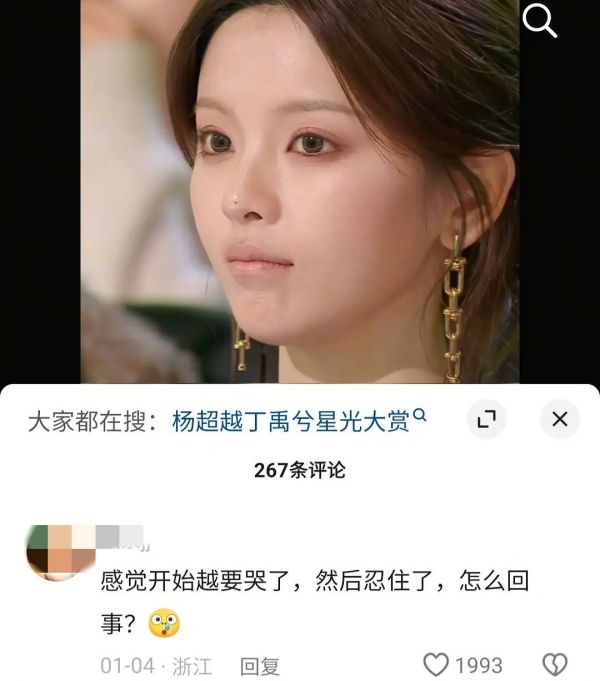The image size is (600, 681).
Task: Dislike the comment with the broken heart
Action: pyautogui.click(x=554, y=664)
